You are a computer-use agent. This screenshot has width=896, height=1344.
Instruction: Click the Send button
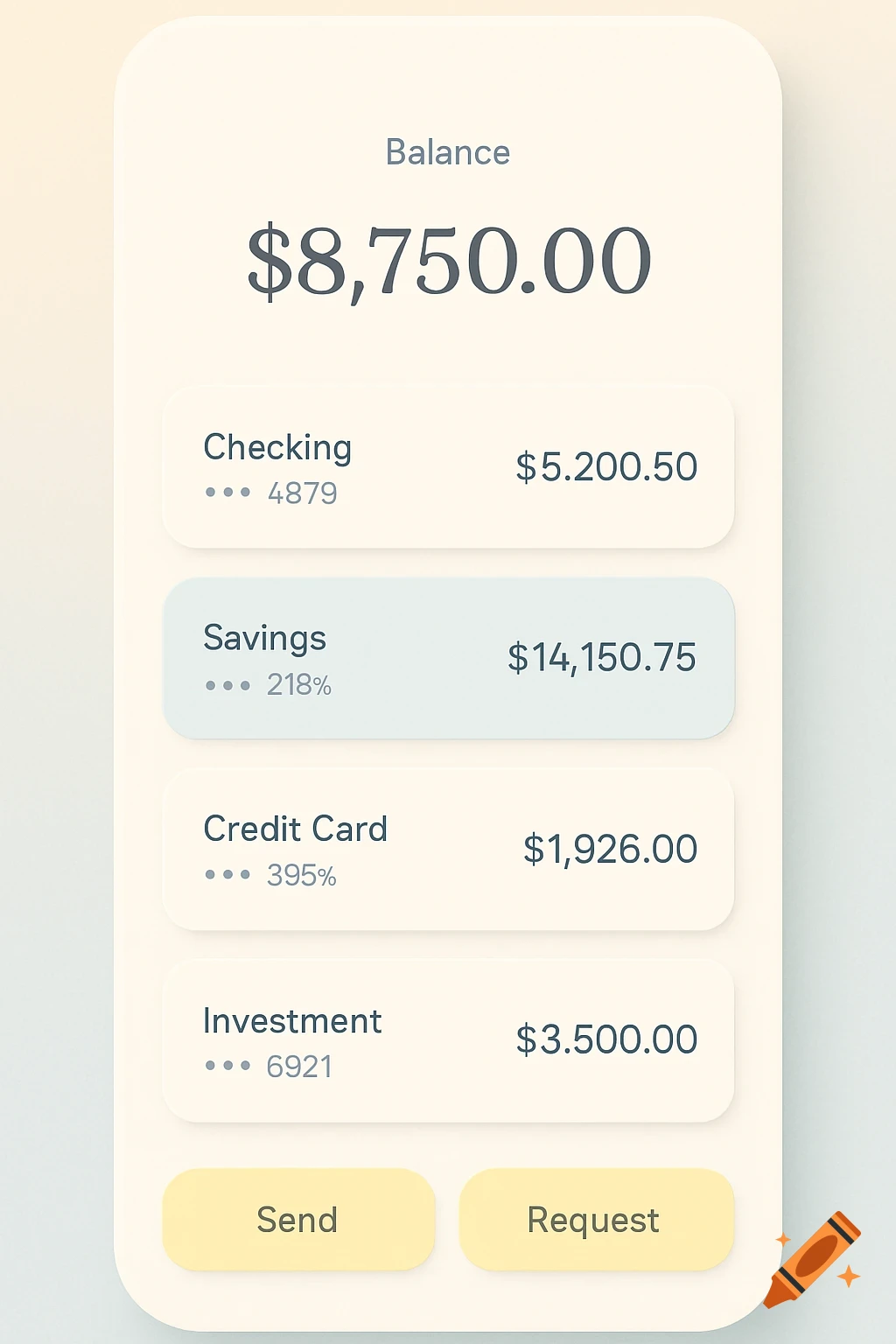(x=297, y=1219)
